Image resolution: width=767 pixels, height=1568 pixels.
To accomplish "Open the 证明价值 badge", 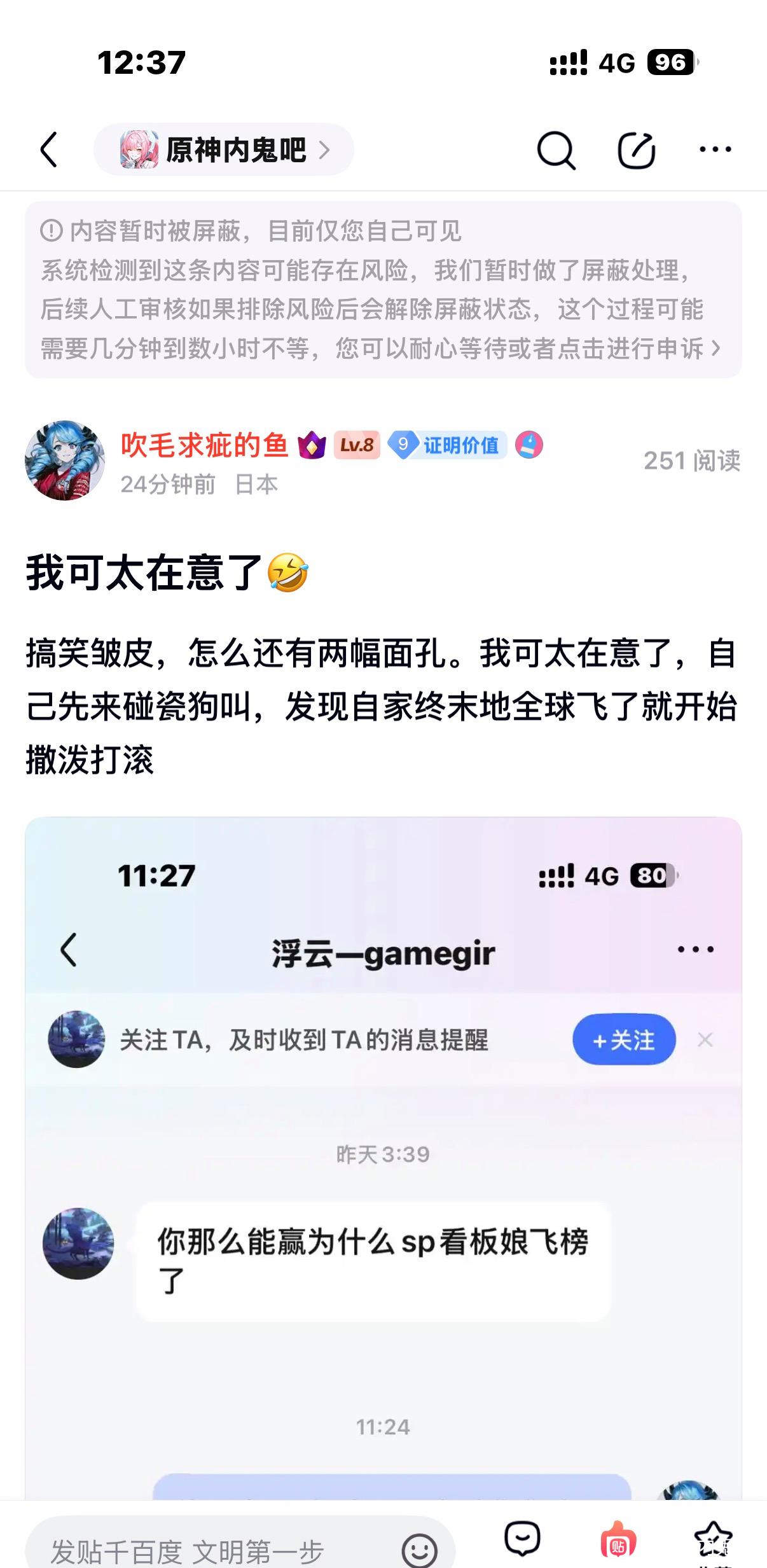I will click(447, 445).
